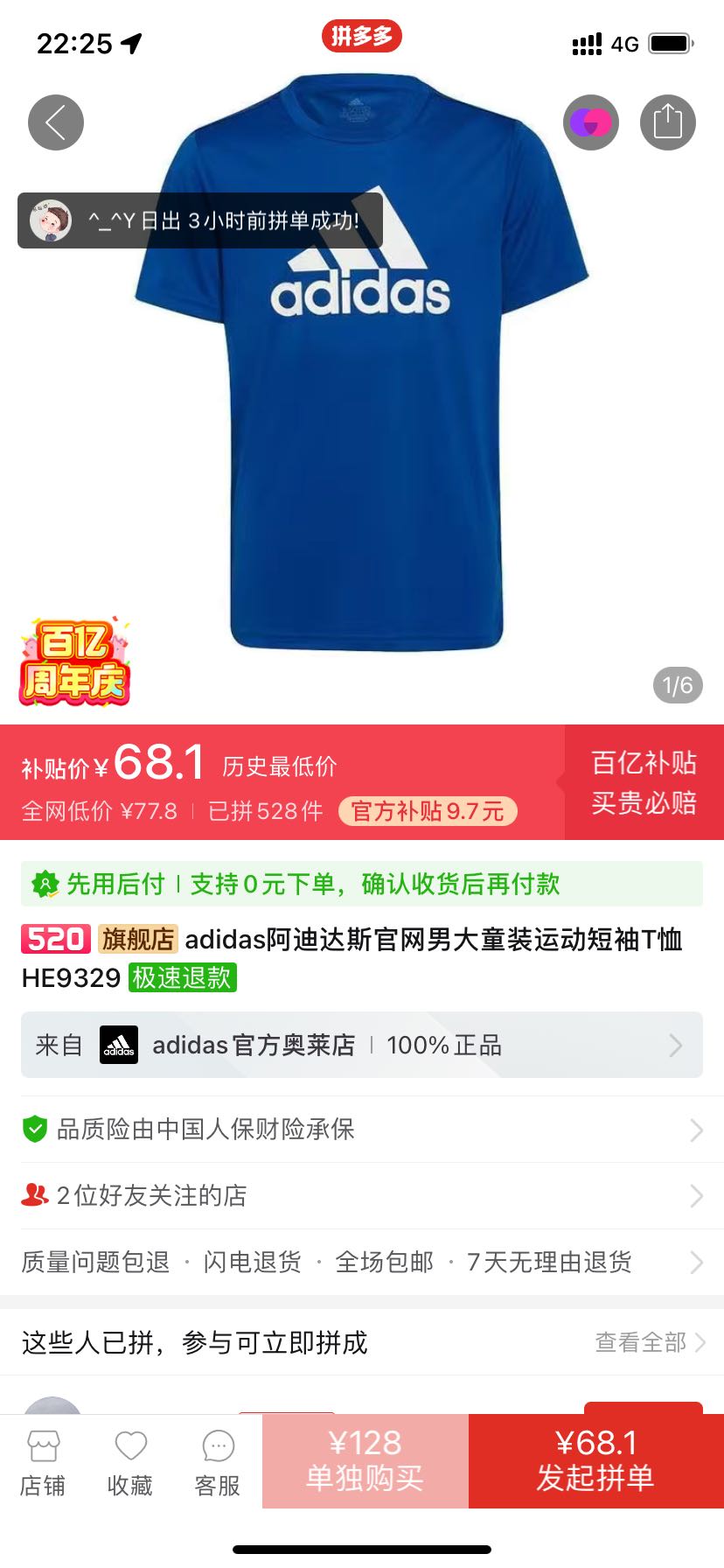Add item to 收藏 favorites
Image resolution: width=724 pixels, height=1568 pixels.
click(130, 1463)
